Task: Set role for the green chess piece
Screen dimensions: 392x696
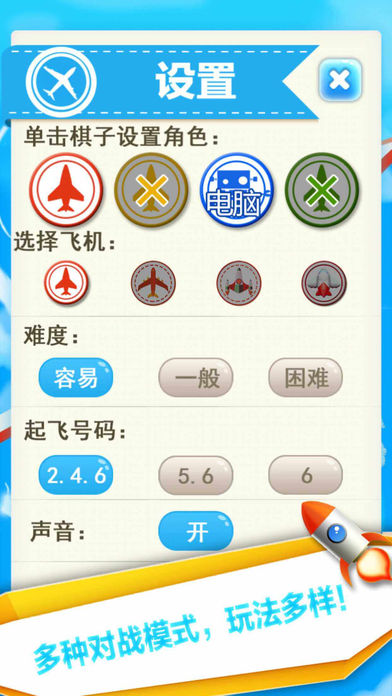Action: coord(322,190)
